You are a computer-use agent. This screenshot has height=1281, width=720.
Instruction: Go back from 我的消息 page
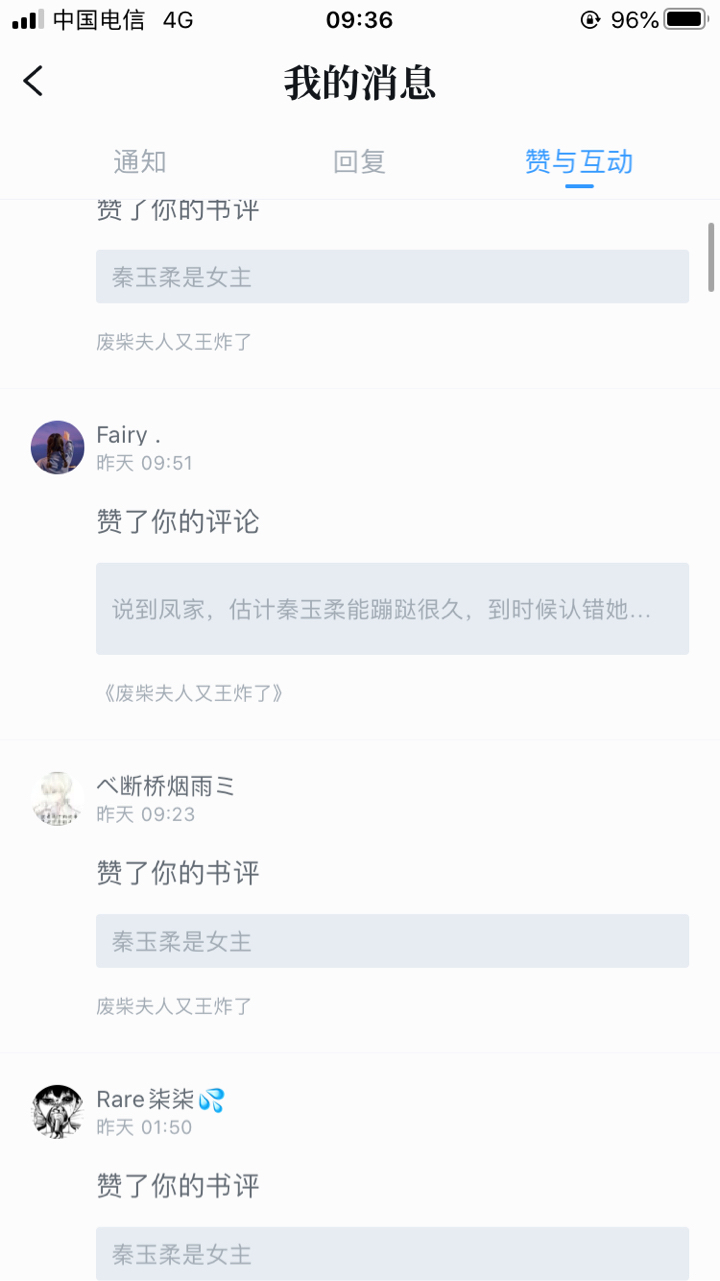pyautogui.click(x=34, y=81)
